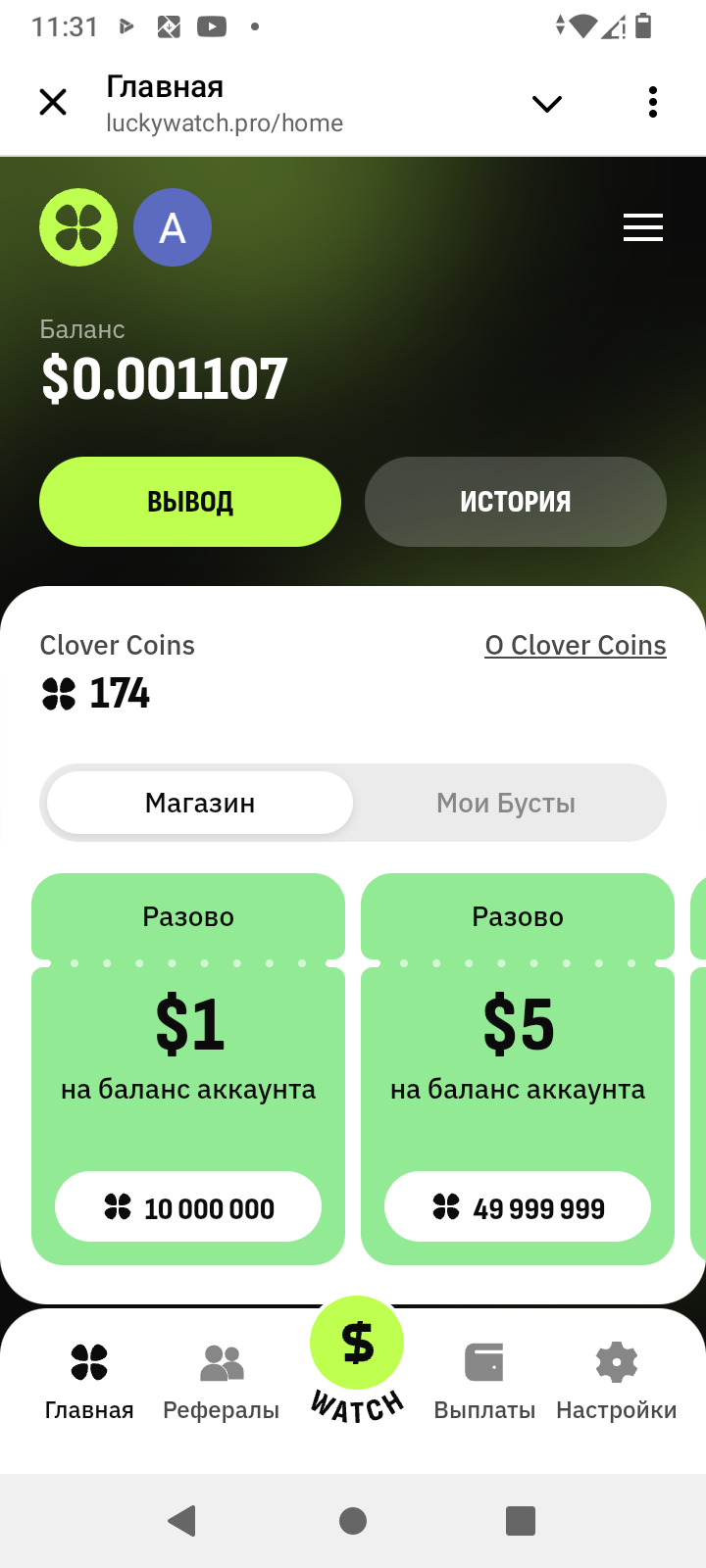
Task: Open the О Clover Coins link
Action: [576, 646]
